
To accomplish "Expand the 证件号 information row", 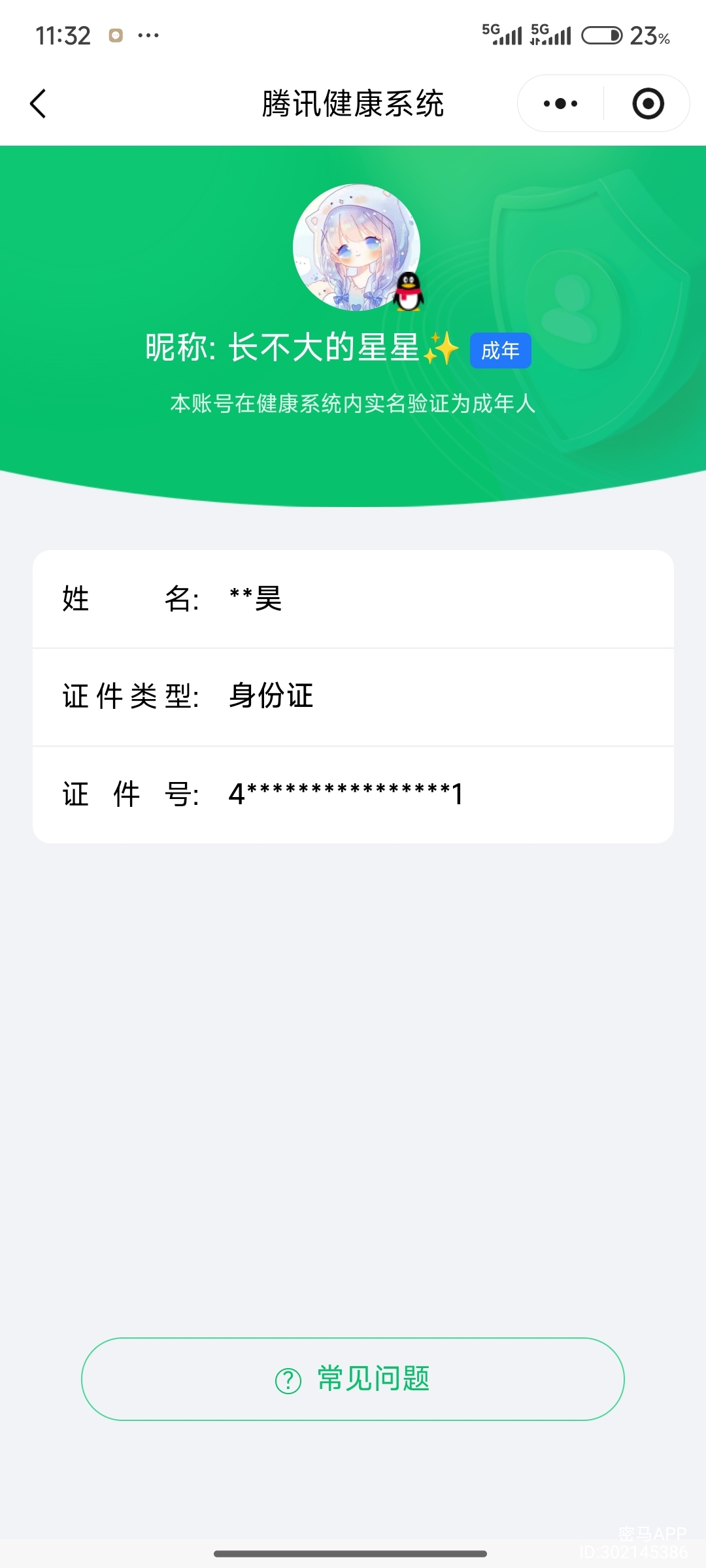I will (x=353, y=794).
